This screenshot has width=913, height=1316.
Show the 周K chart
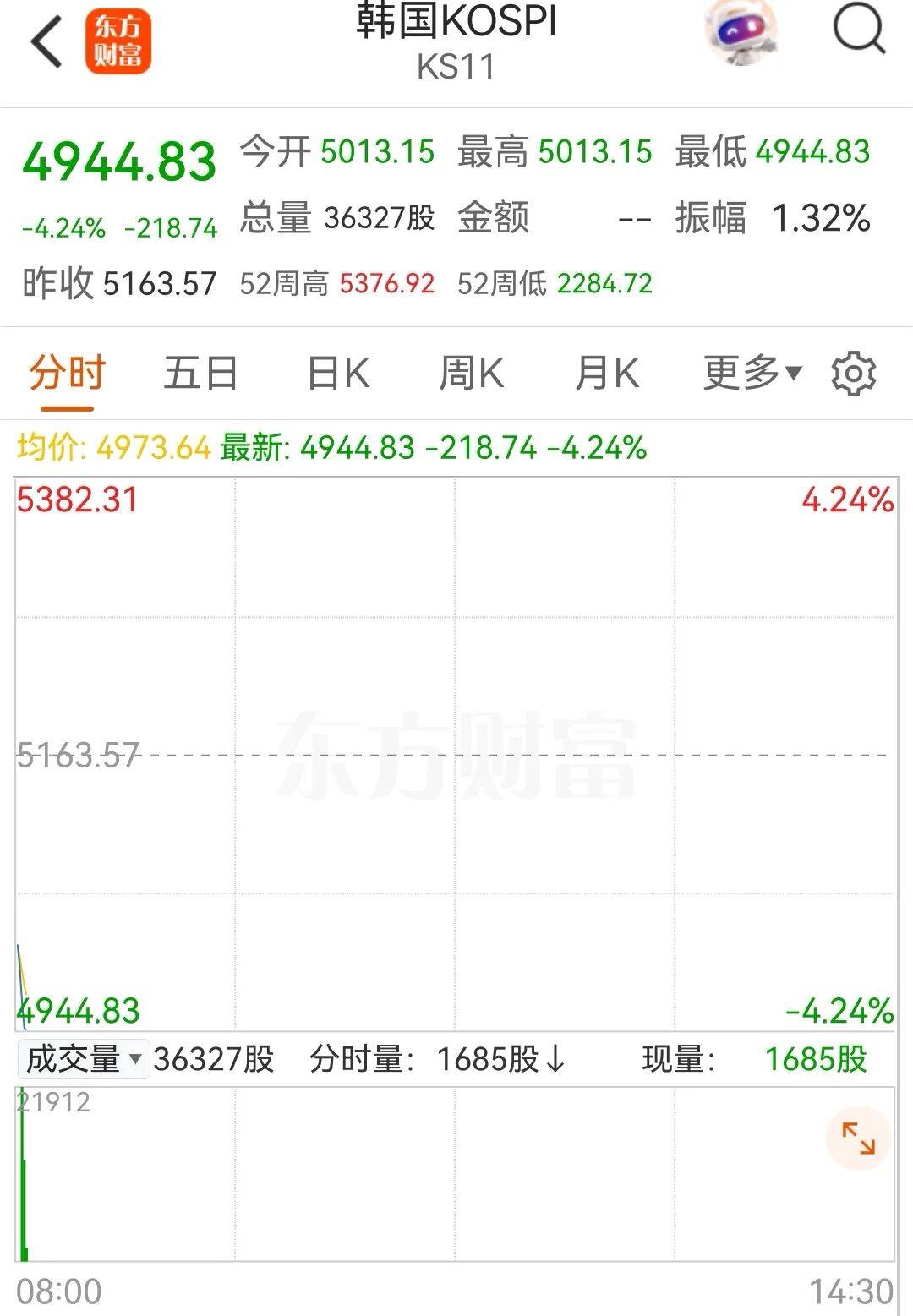pos(471,373)
